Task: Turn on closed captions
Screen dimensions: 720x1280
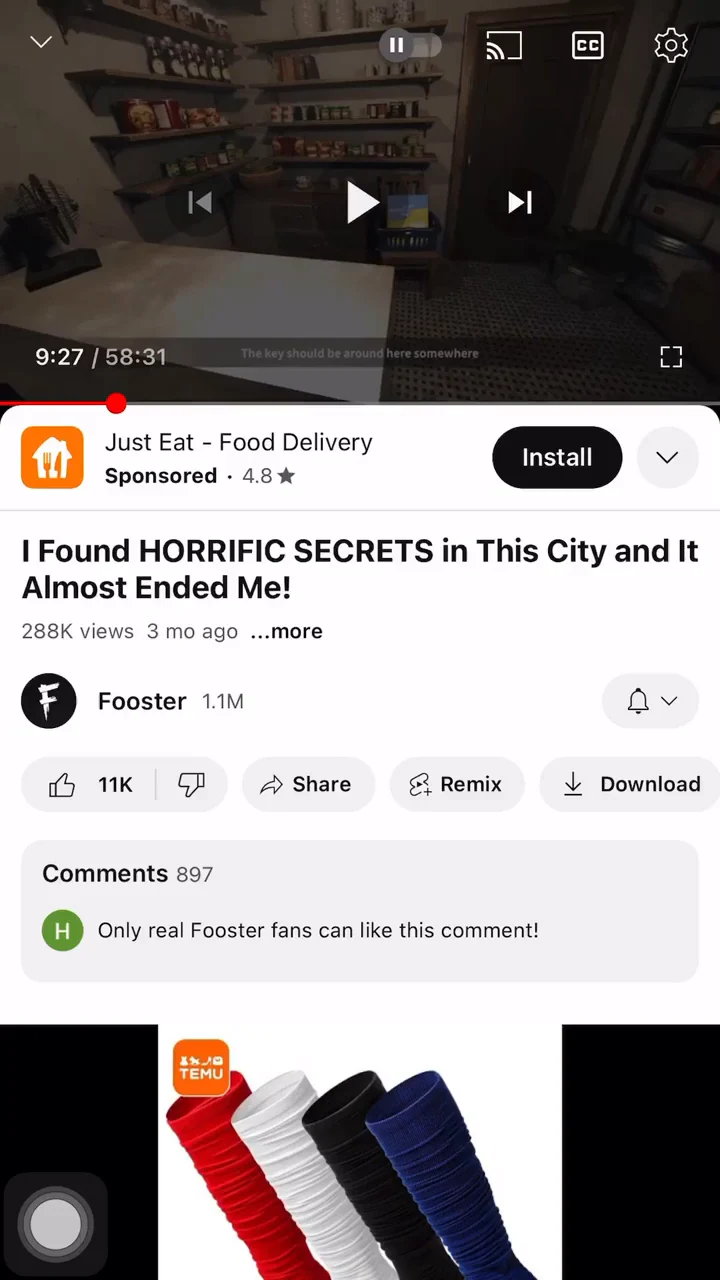Action: [587, 45]
